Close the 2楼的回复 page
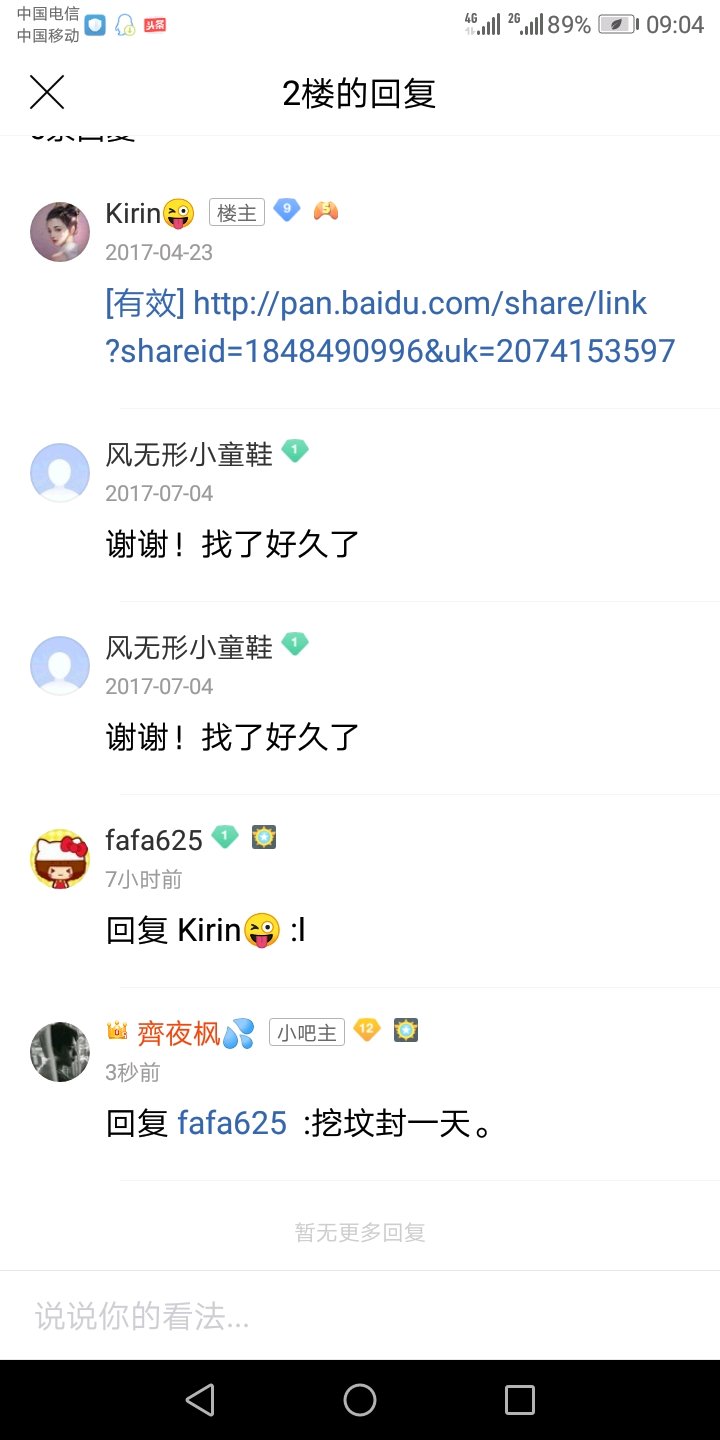The height and width of the screenshot is (1440, 720). click(x=47, y=93)
